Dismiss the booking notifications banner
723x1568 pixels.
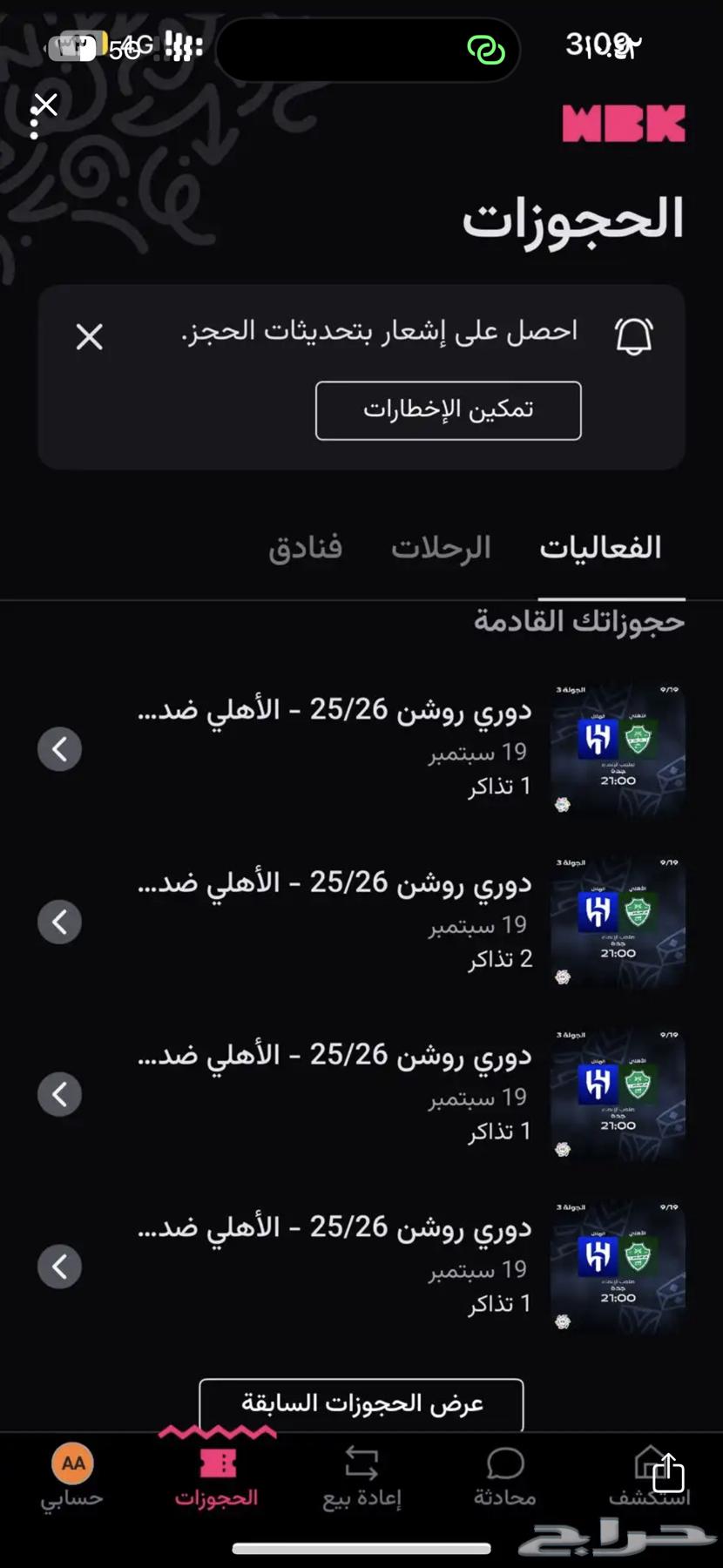pos(89,336)
